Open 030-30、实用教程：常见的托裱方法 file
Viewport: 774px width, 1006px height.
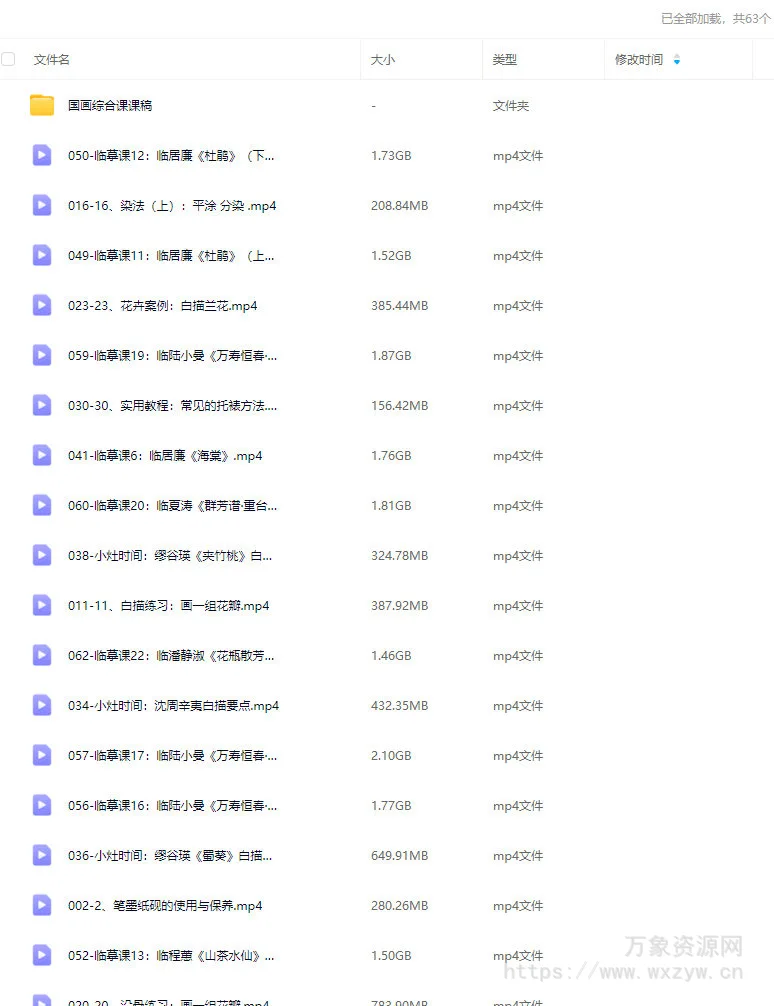(x=172, y=406)
